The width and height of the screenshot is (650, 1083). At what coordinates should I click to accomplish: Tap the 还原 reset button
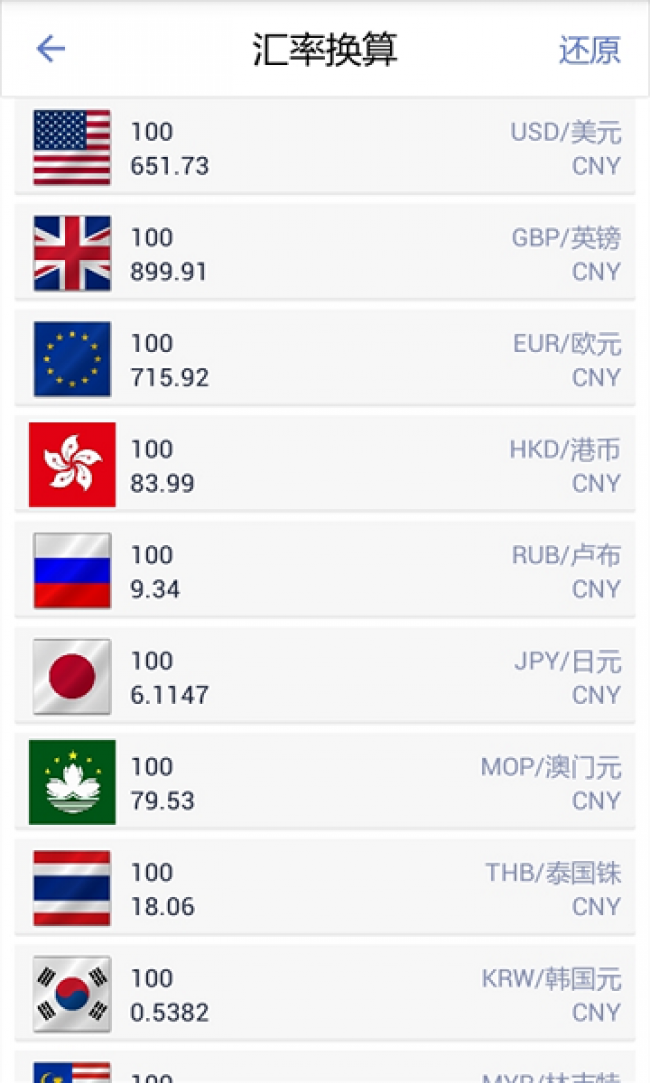point(589,50)
